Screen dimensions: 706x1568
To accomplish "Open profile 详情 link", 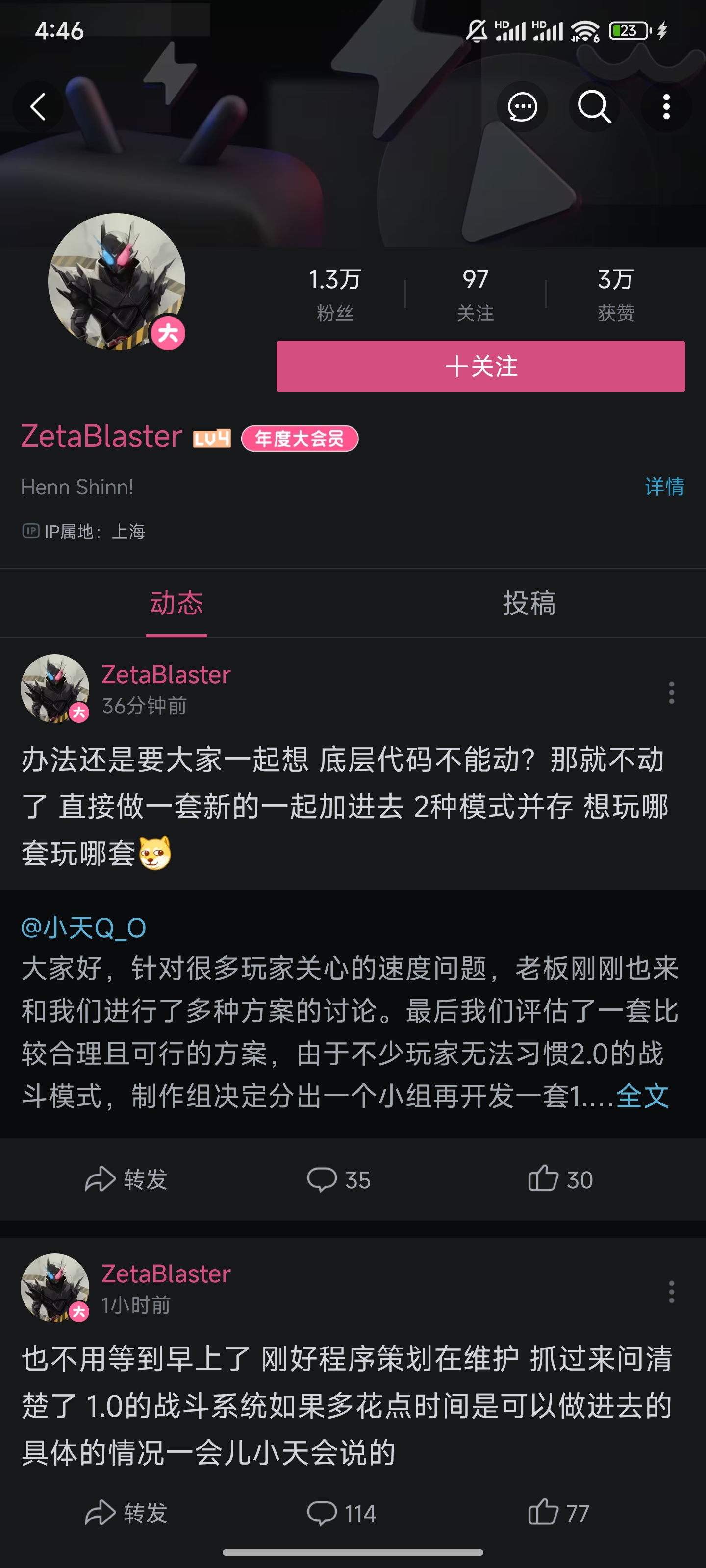I will pos(664,487).
